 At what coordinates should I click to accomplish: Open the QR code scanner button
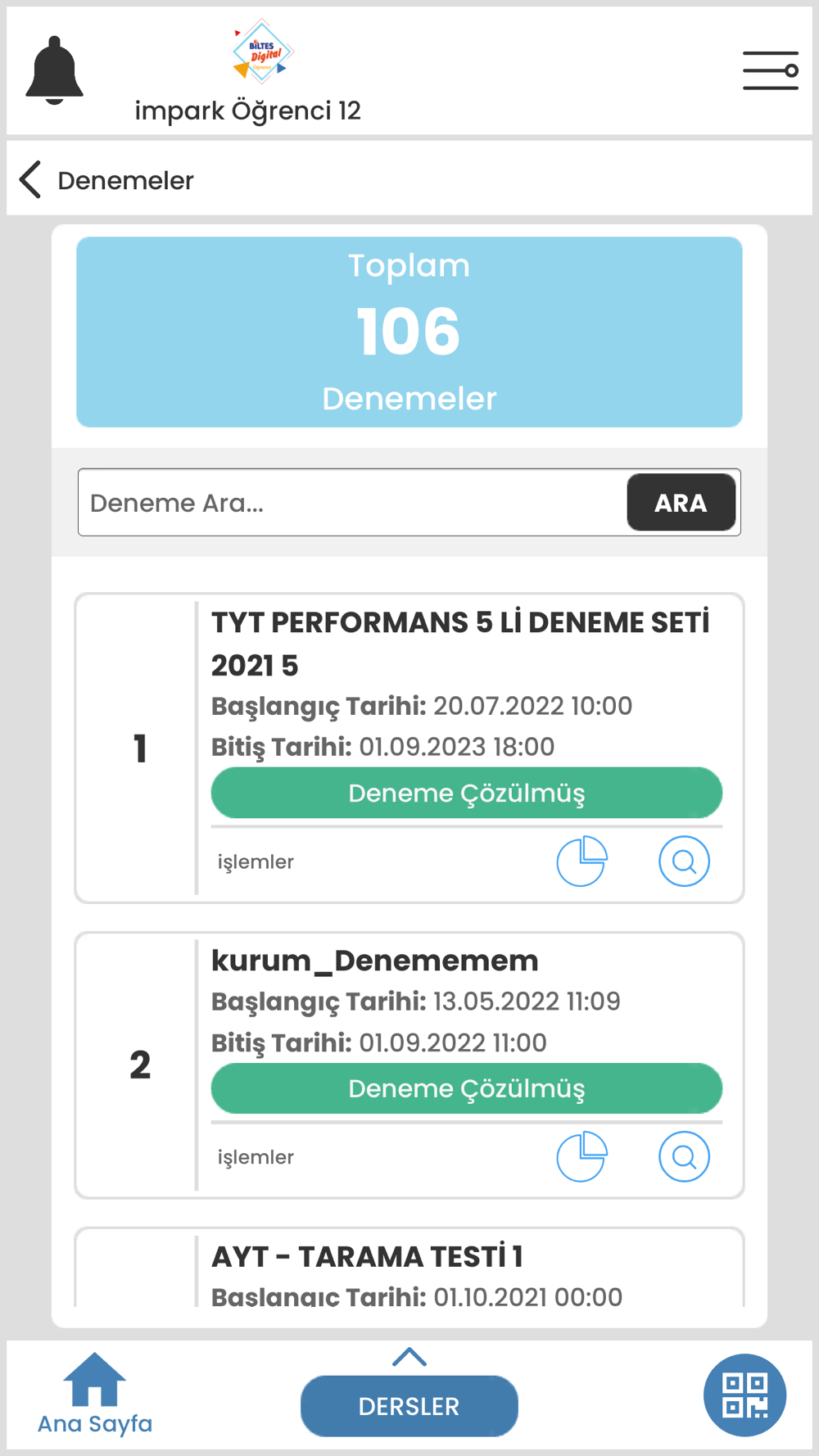745,1395
